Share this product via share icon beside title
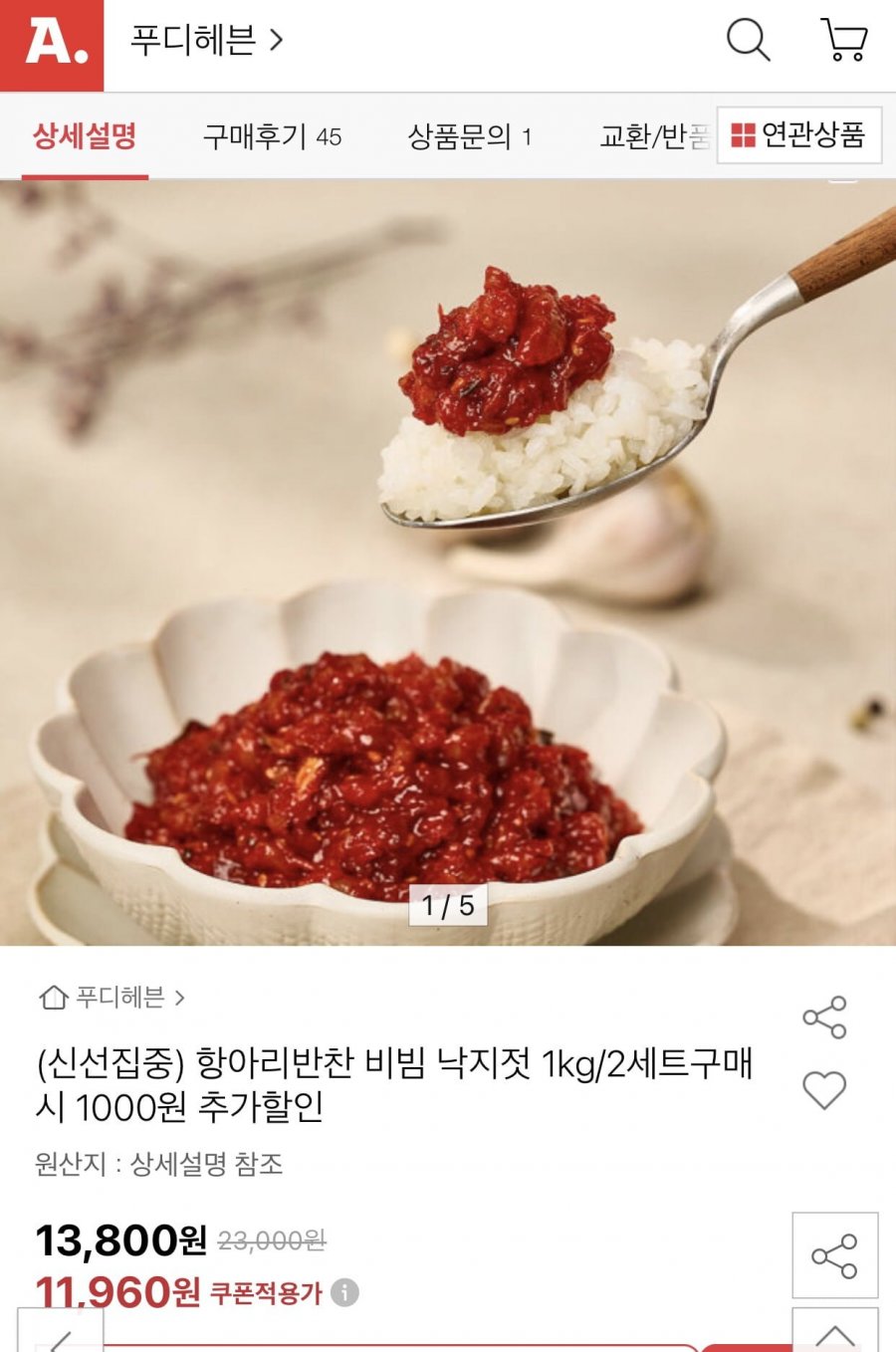The width and height of the screenshot is (896, 1352). pos(824,1017)
